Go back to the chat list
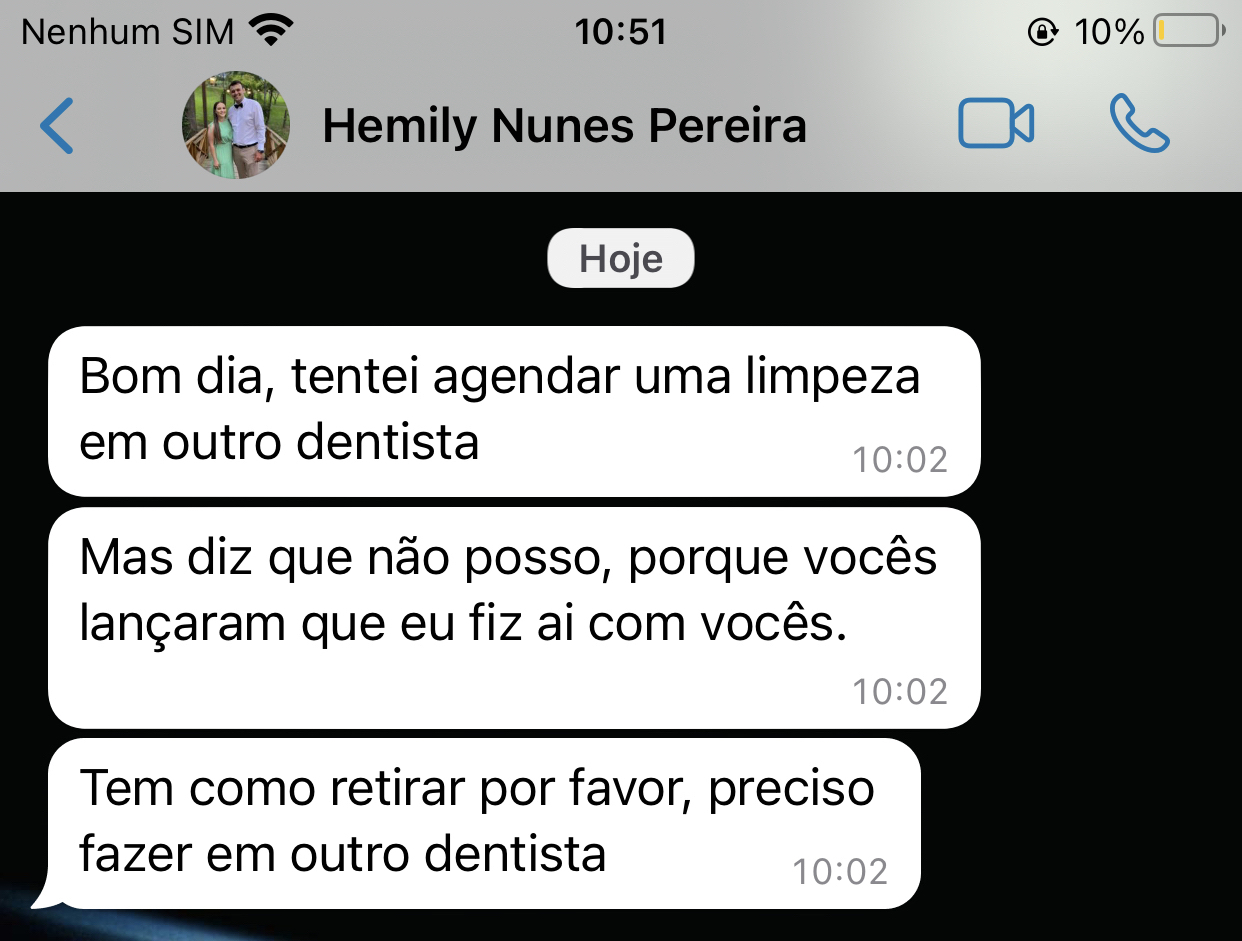This screenshot has height=941, width=1242. pyautogui.click(x=57, y=126)
